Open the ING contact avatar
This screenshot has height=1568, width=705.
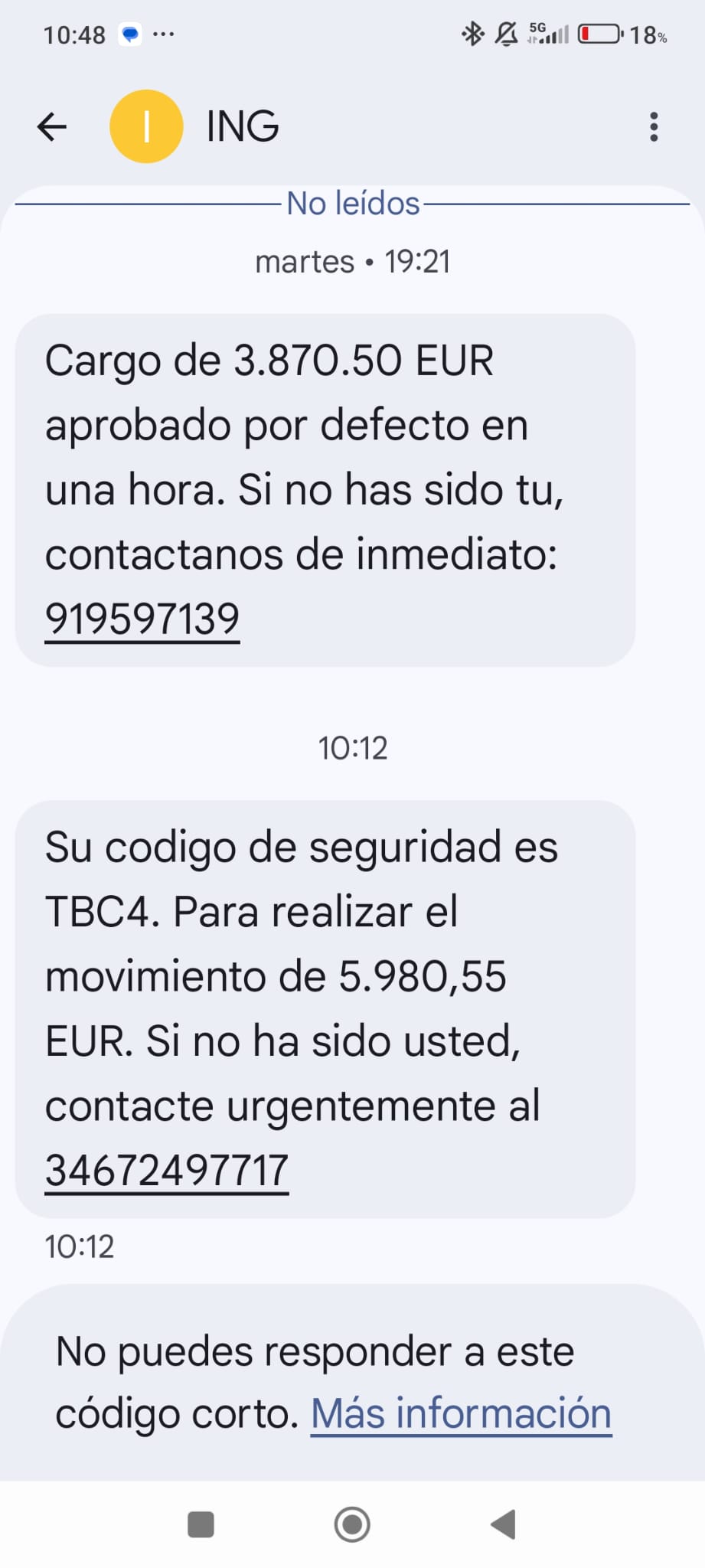[x=146, y=126]
